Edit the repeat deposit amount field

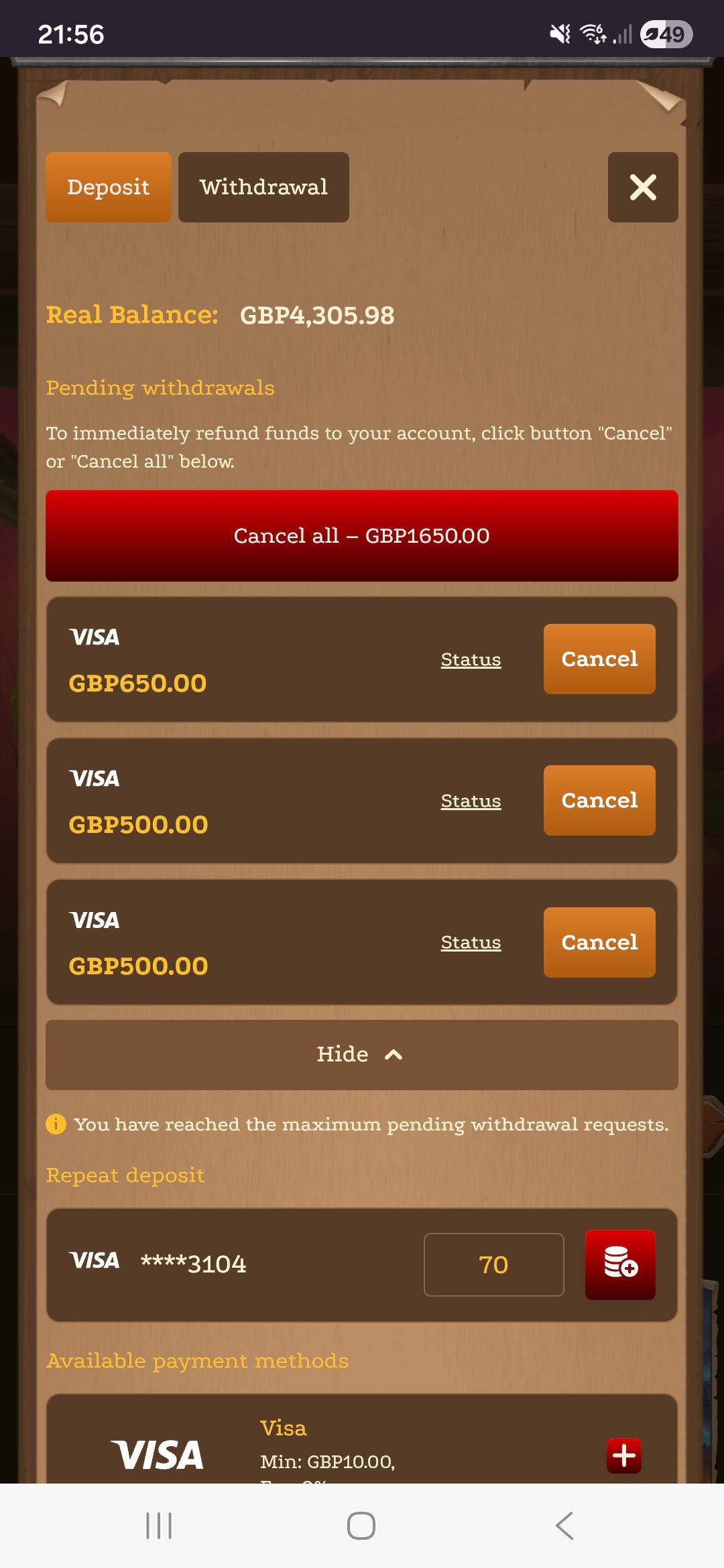point(493,1264)
